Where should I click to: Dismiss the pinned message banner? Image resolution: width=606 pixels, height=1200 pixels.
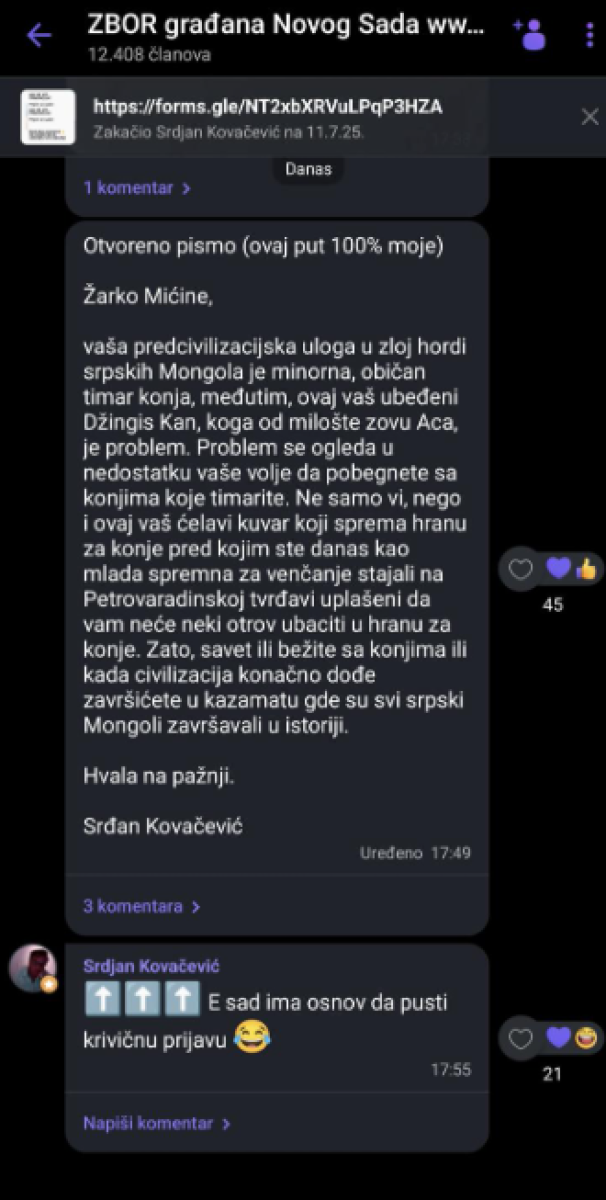pyautogui.click(x=589, y=117)
